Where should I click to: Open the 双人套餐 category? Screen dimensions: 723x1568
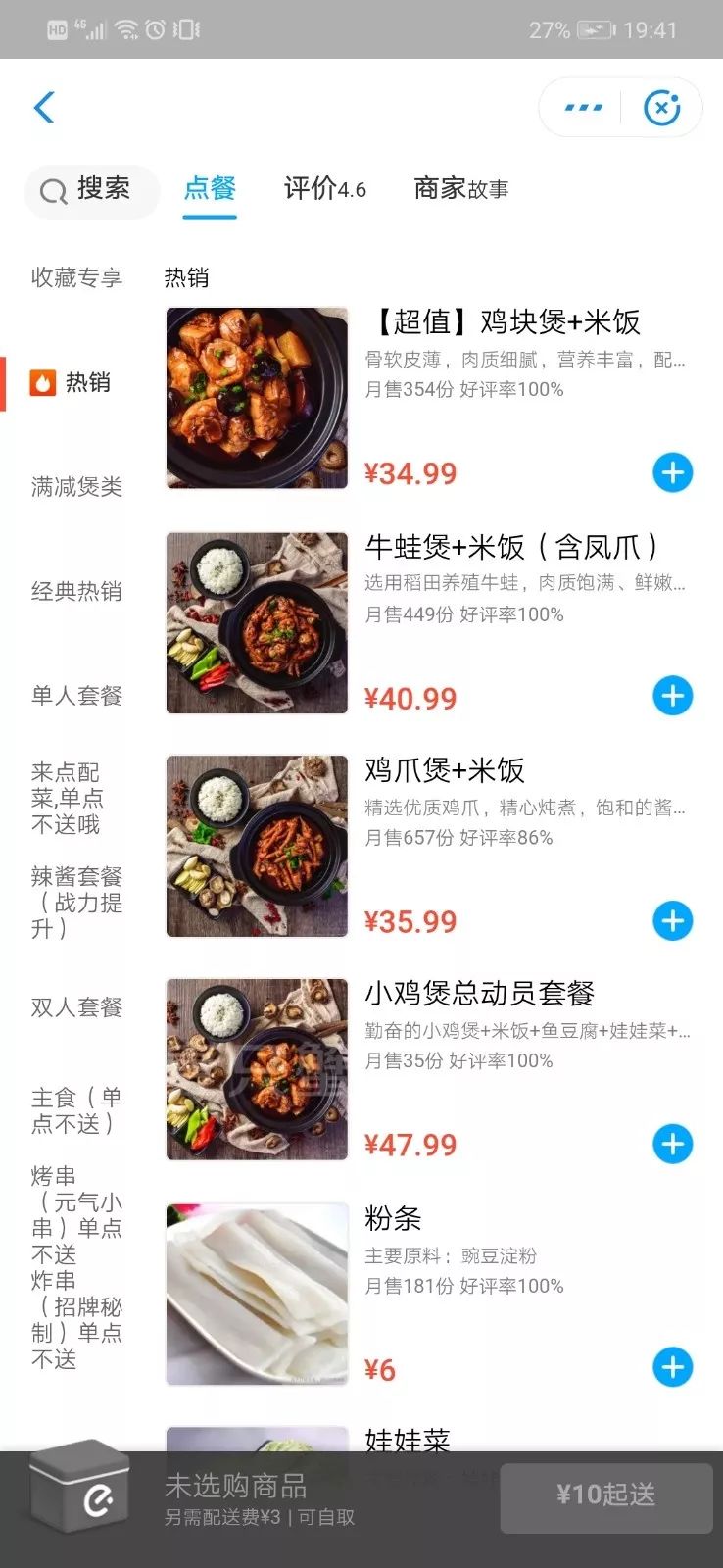coord(76,1007)
